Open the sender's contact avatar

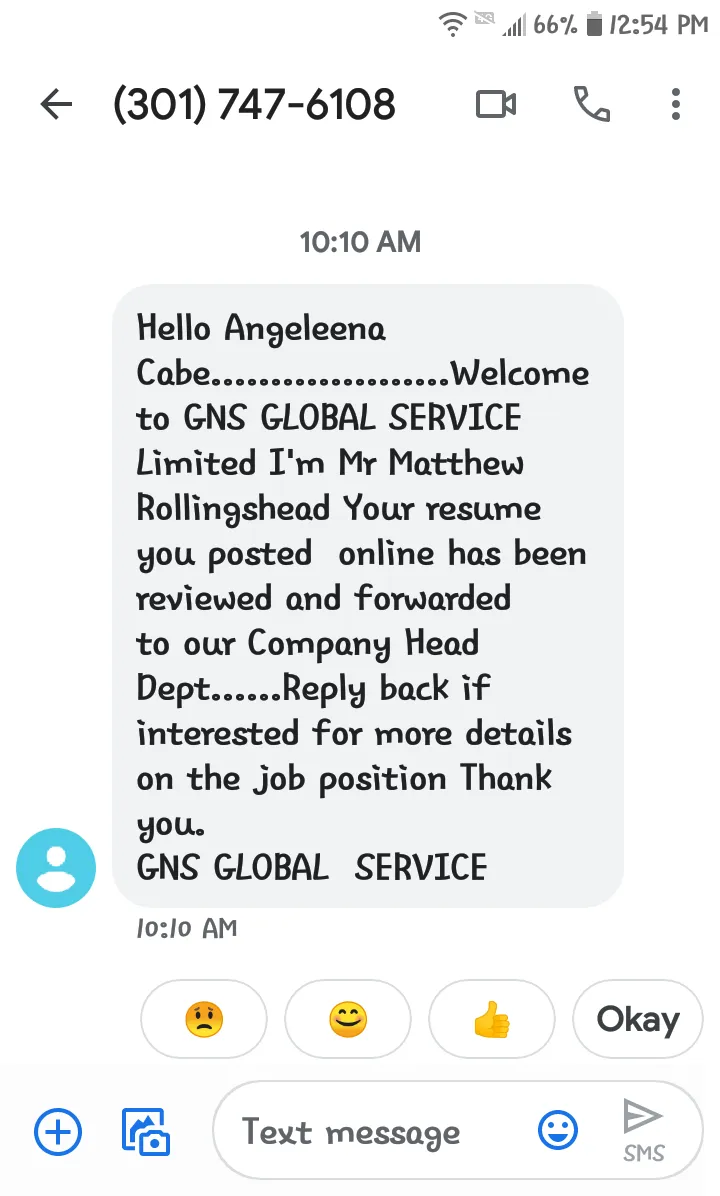[56, 867]
